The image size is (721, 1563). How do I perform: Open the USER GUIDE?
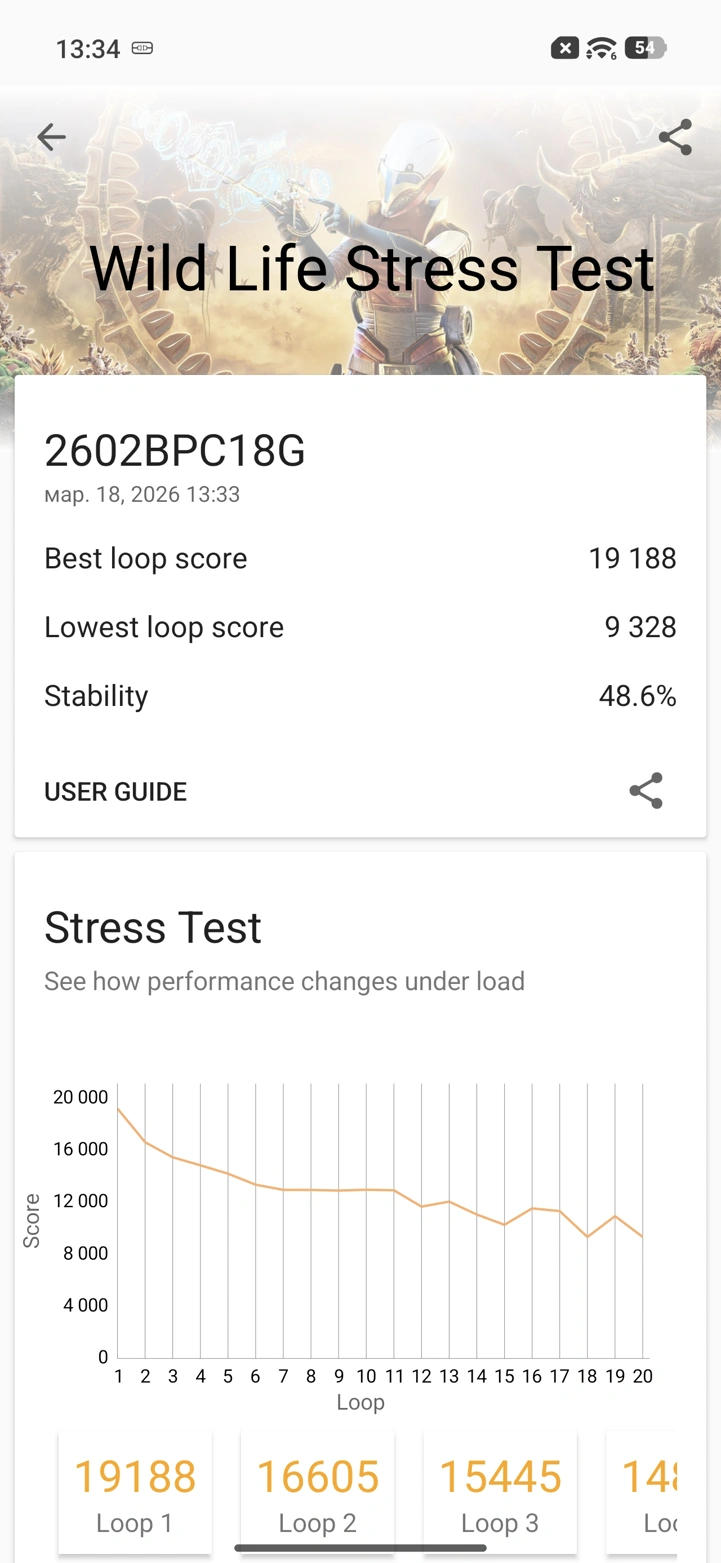115,791
